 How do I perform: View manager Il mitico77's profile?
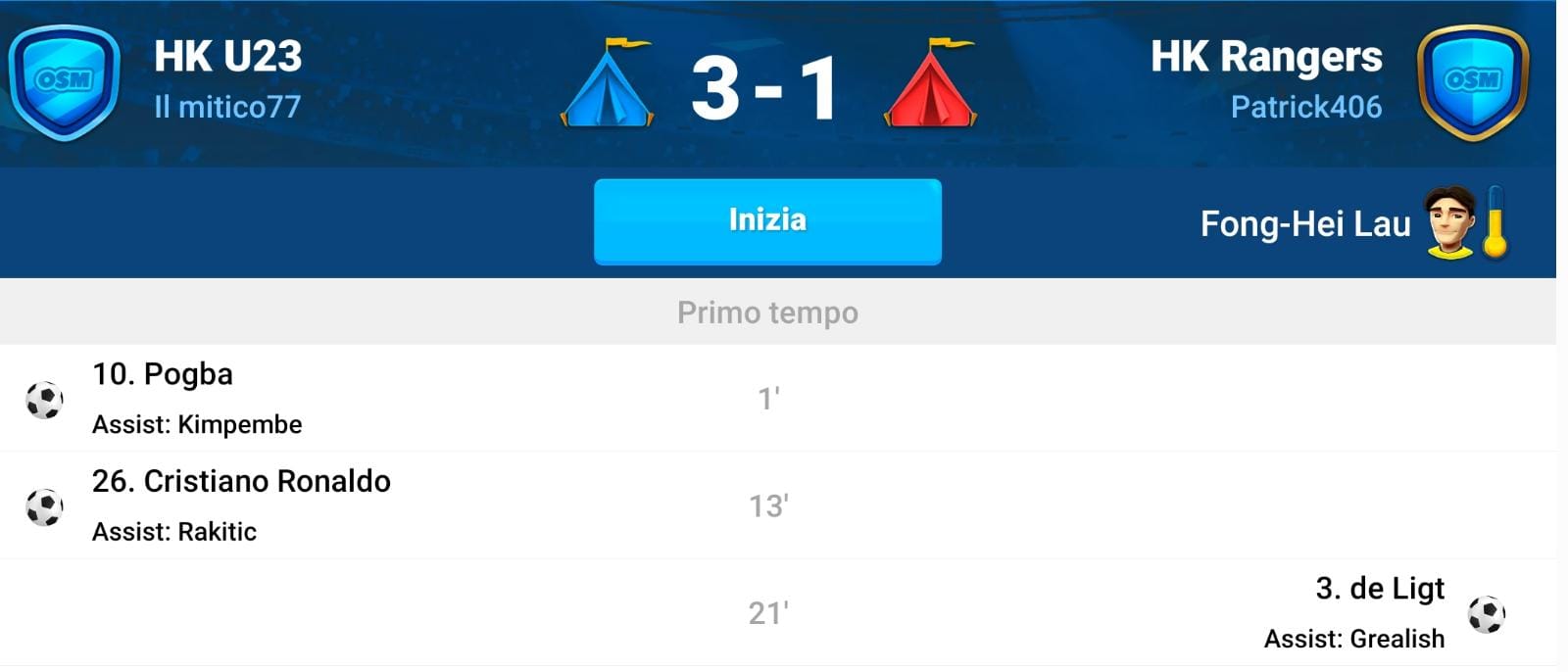tap(227, 107)
